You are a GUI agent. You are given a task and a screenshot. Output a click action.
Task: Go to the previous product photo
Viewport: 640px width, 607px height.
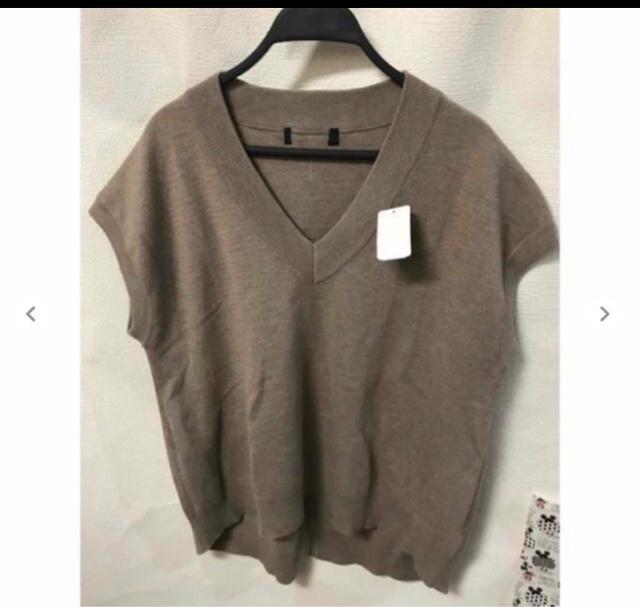(30, 314)
